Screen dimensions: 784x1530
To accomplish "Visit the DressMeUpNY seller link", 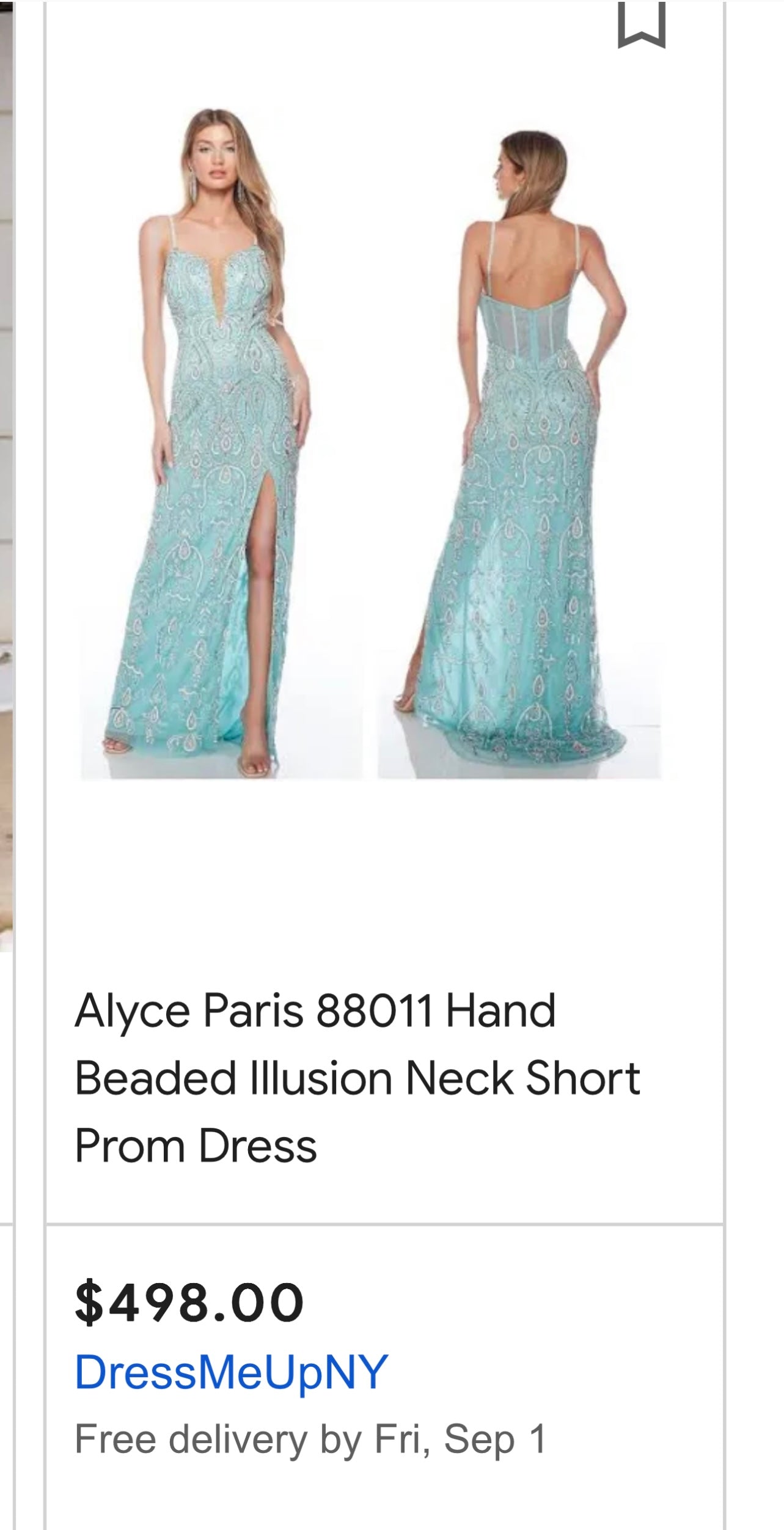I will coord(231,1372).
